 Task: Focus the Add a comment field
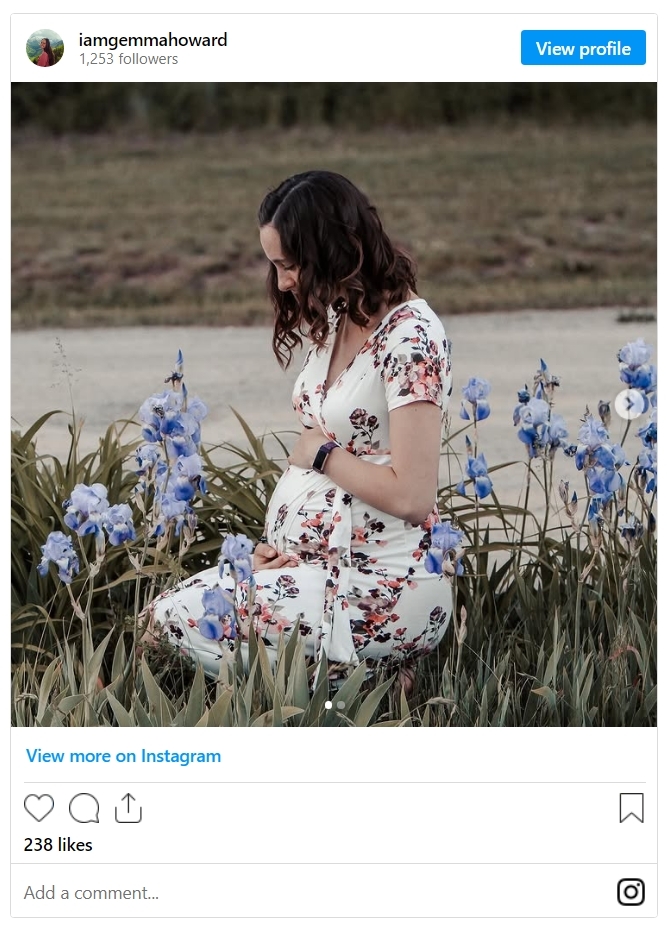pos(300,892)
